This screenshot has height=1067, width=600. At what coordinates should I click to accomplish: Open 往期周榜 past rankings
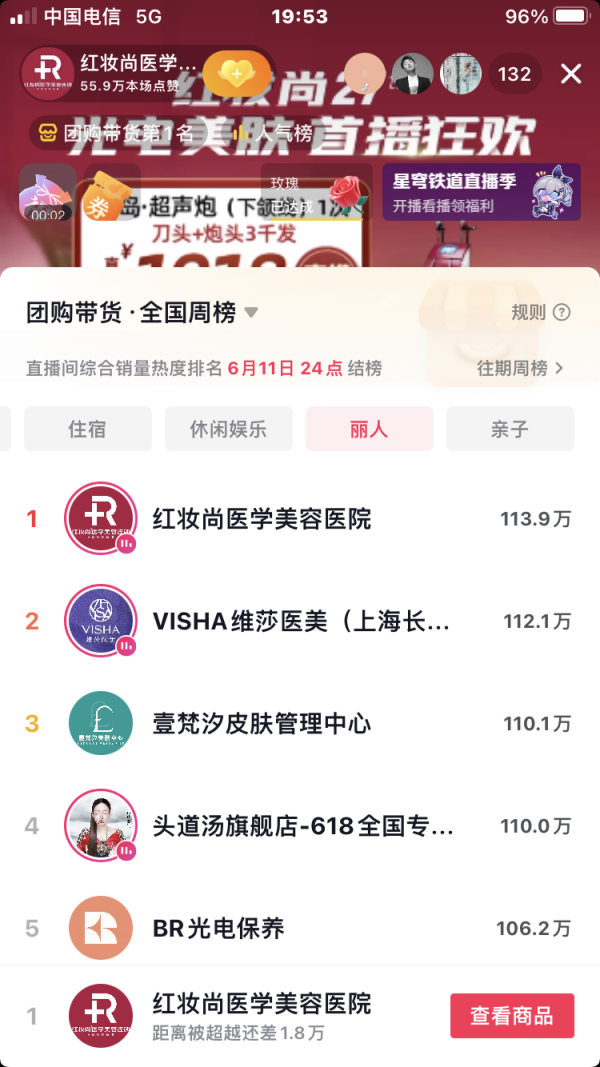click(x=520, y=368)
